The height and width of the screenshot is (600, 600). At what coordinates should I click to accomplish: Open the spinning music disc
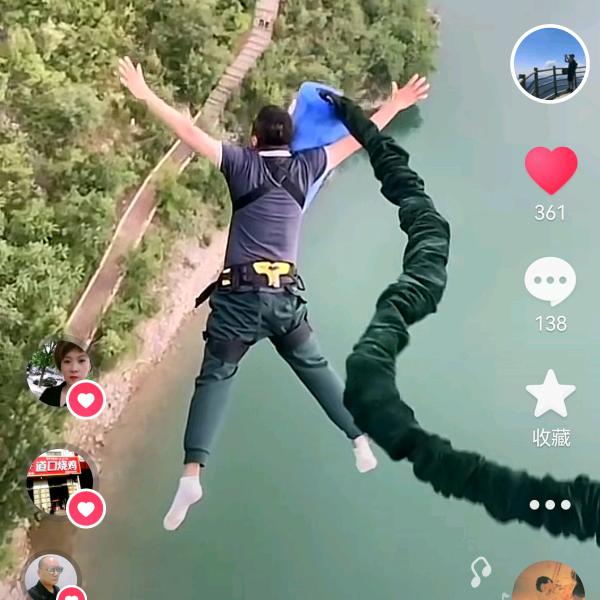[x=549, y=583]
